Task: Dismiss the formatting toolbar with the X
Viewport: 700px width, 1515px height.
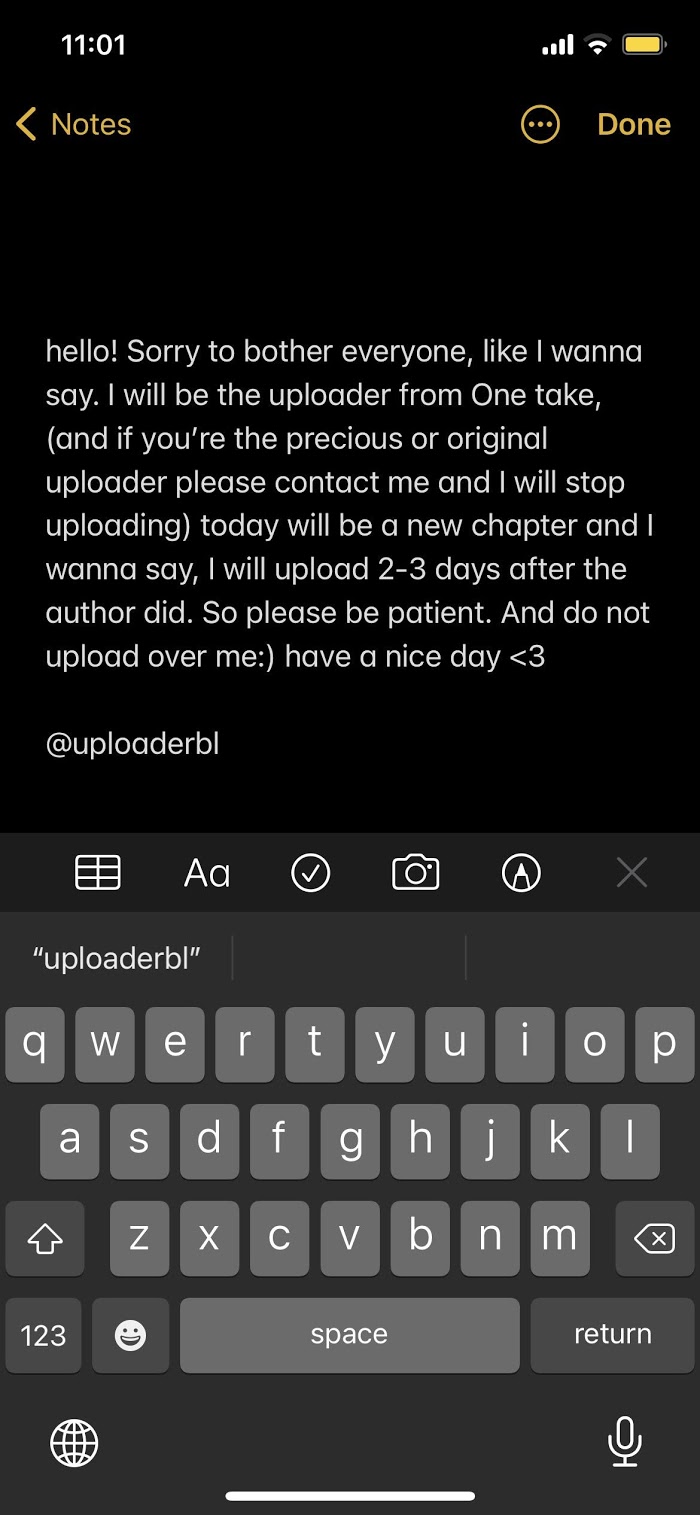Action: tap(632, 873)
